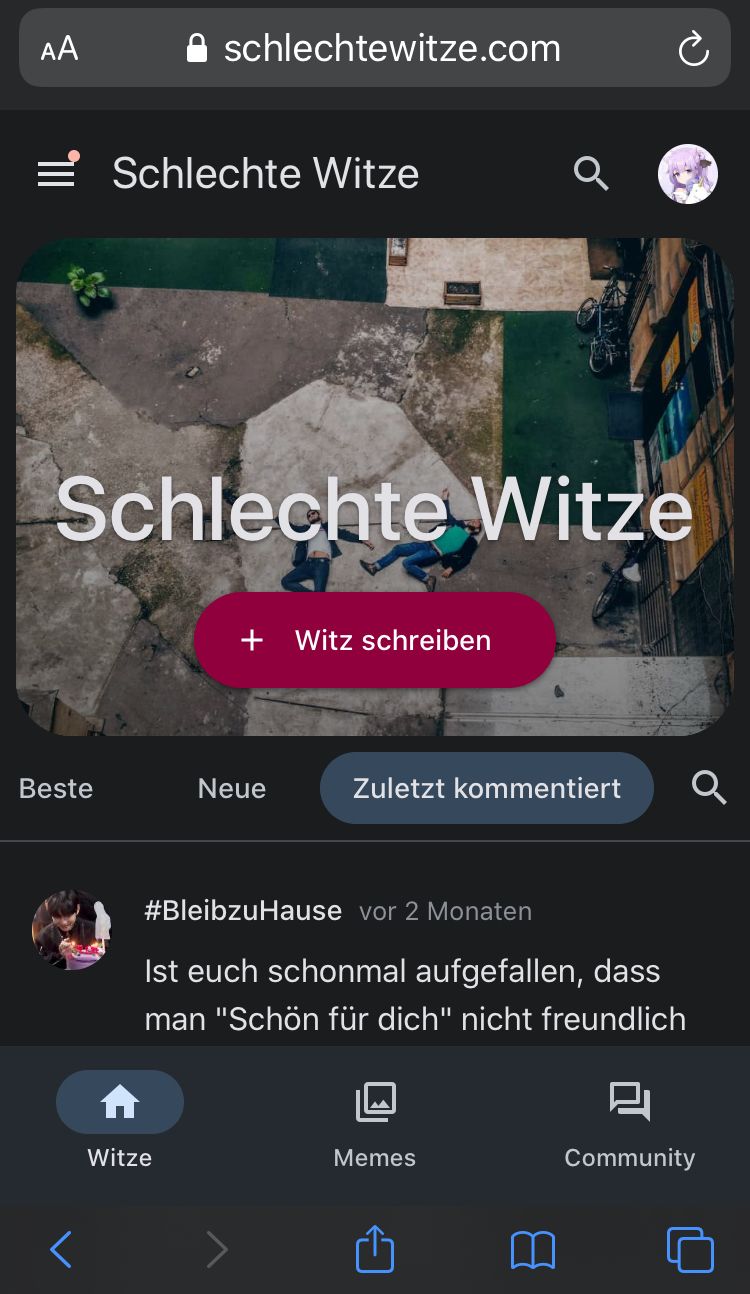This screenshot has height=1294, width=750.
Task: Switch to the Beste tab
Action: pos(56,788)
